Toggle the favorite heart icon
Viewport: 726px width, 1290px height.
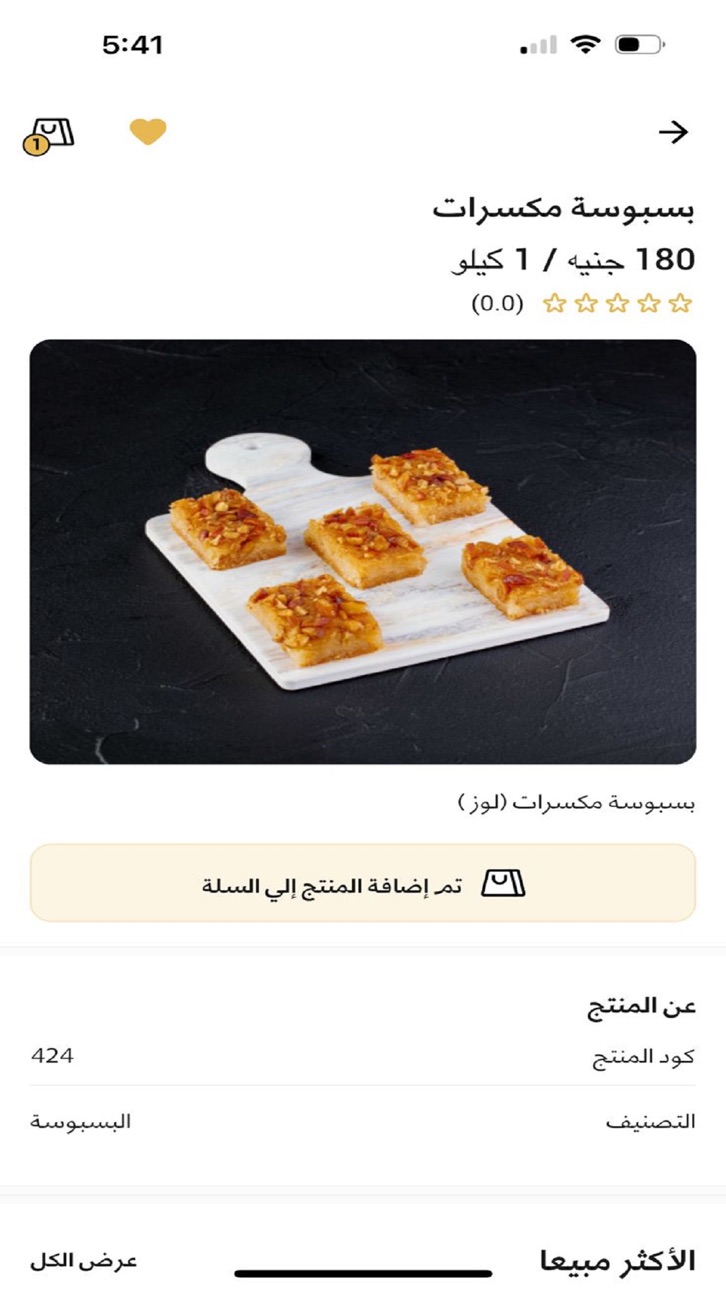pos(148,132)
